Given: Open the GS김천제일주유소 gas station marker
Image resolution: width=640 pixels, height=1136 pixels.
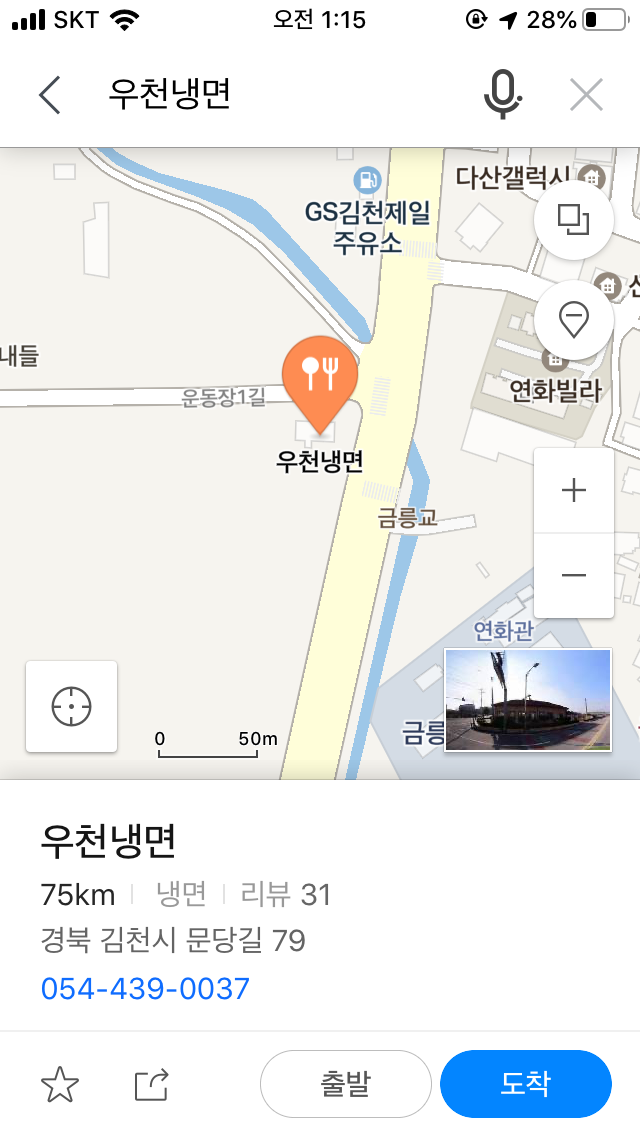Looking at the screenshot, I should coord(368,182).
